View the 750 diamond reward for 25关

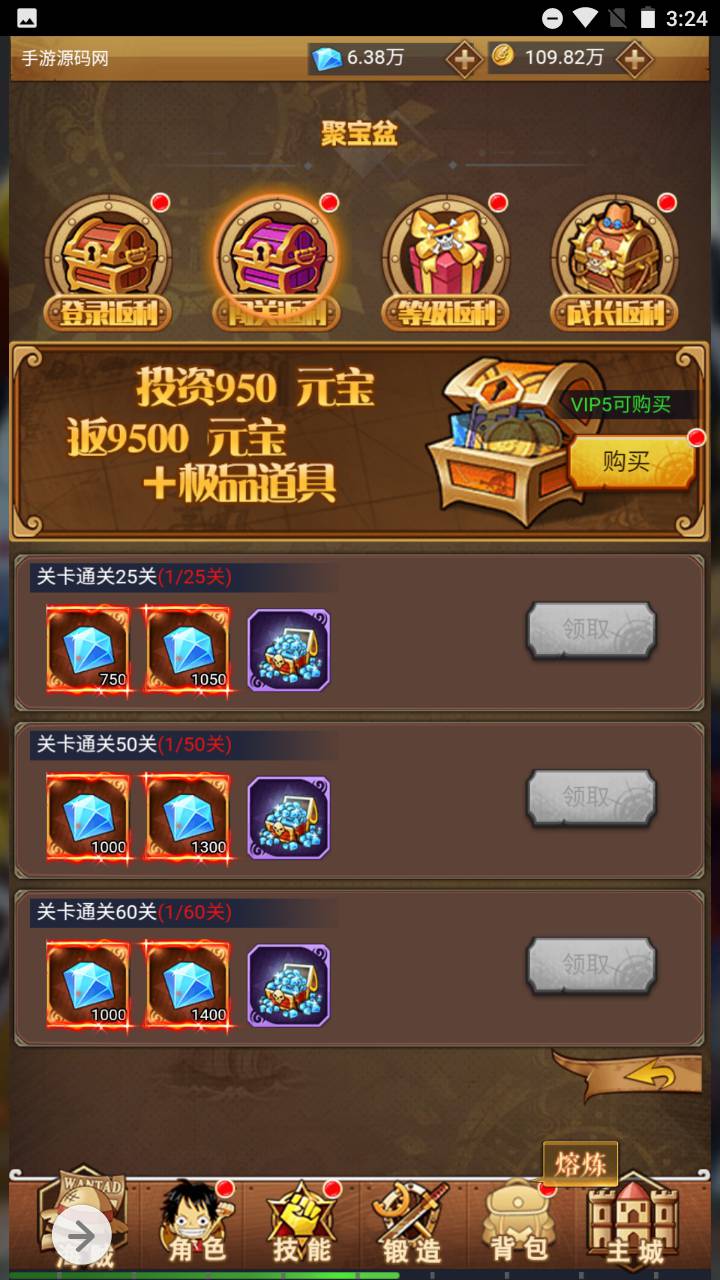click(x=88, y=650)
